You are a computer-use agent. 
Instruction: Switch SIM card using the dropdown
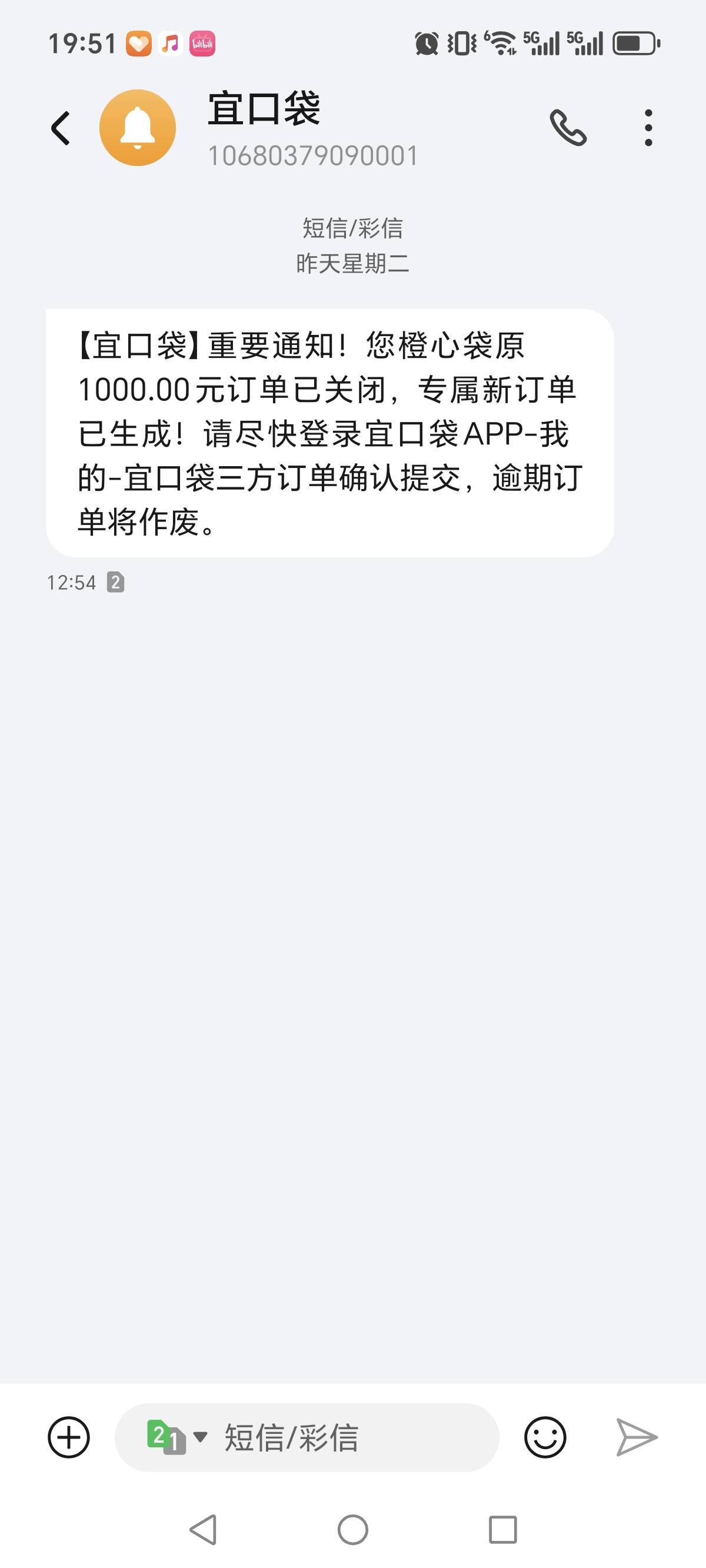(176, 1437)
